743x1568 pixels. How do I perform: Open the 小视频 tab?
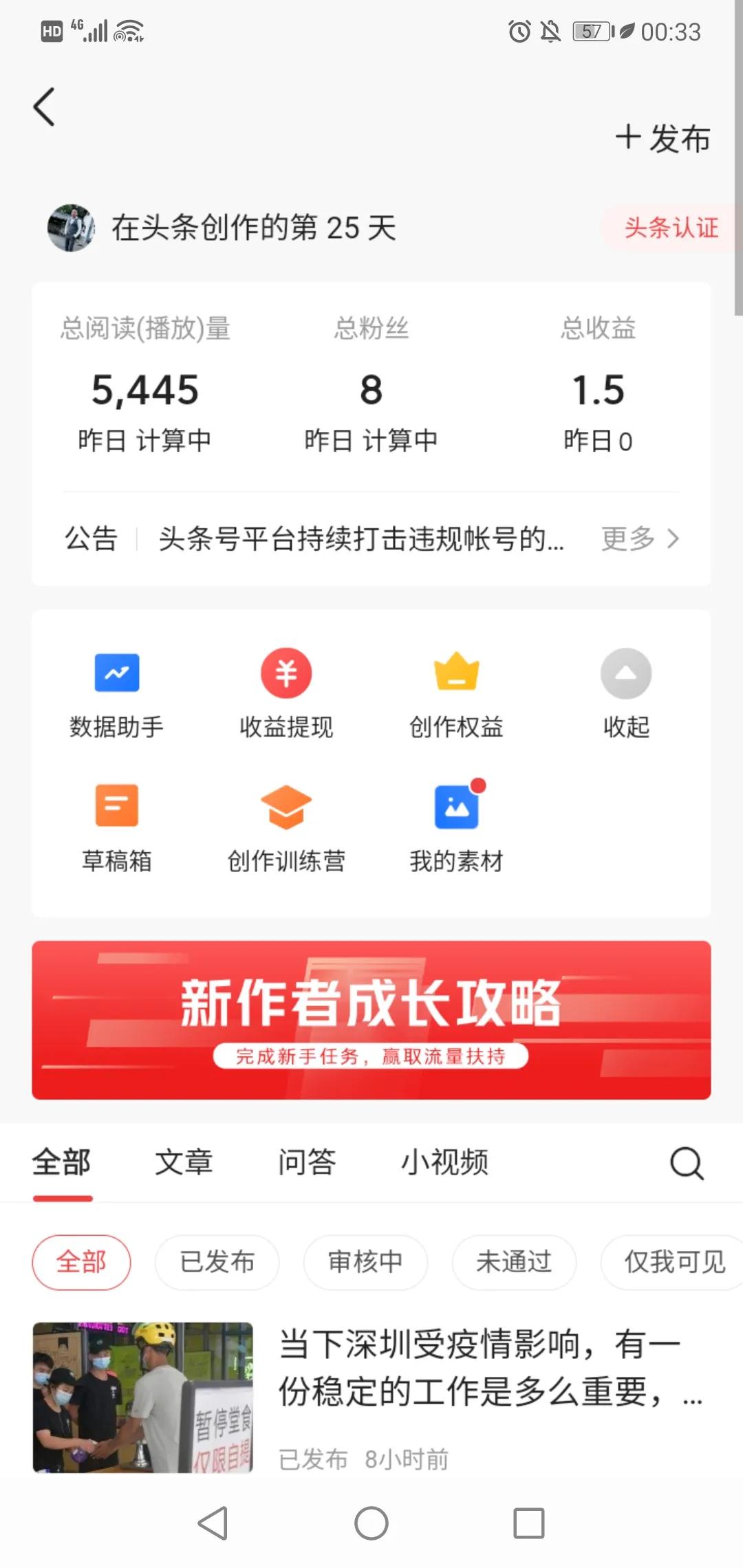coord(444,1162)
